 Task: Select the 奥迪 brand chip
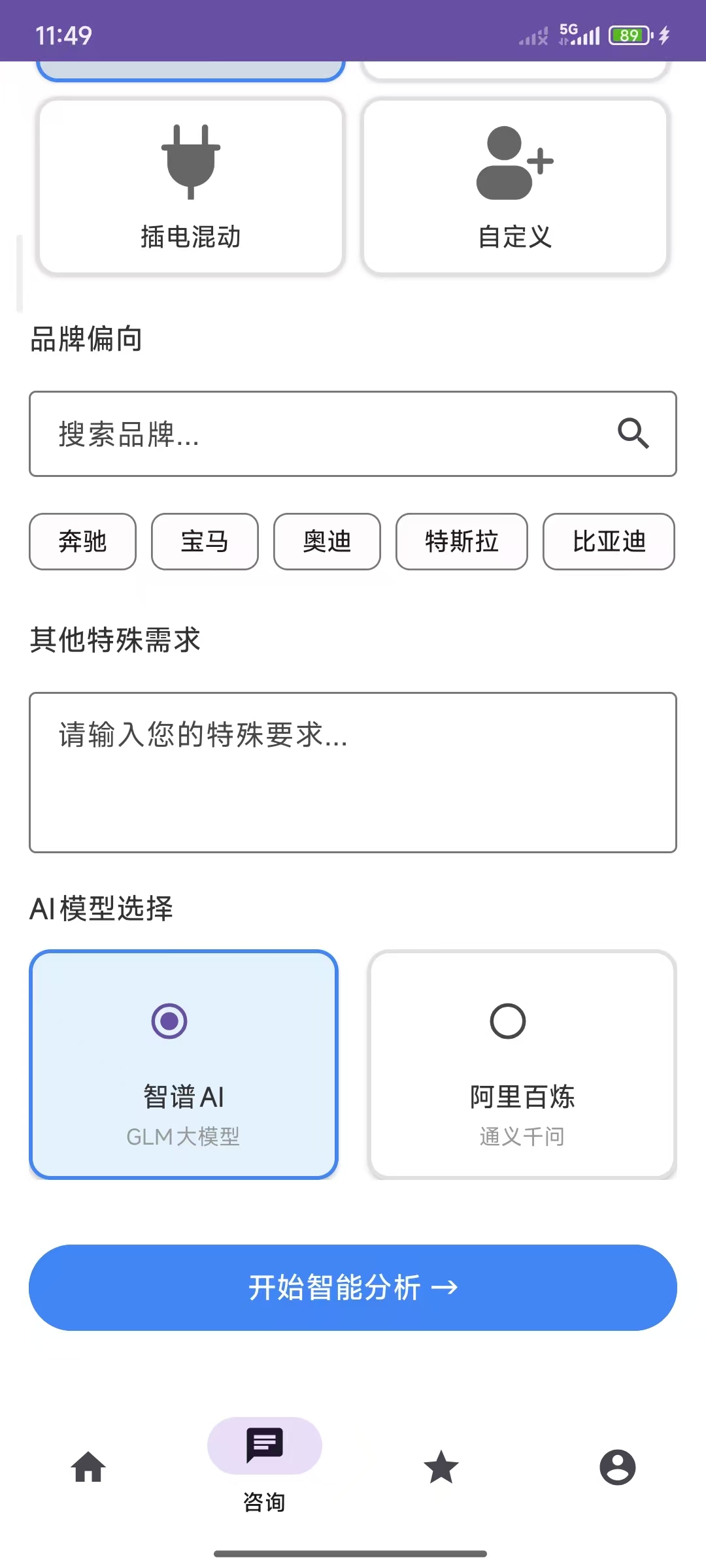click(327, 542)
